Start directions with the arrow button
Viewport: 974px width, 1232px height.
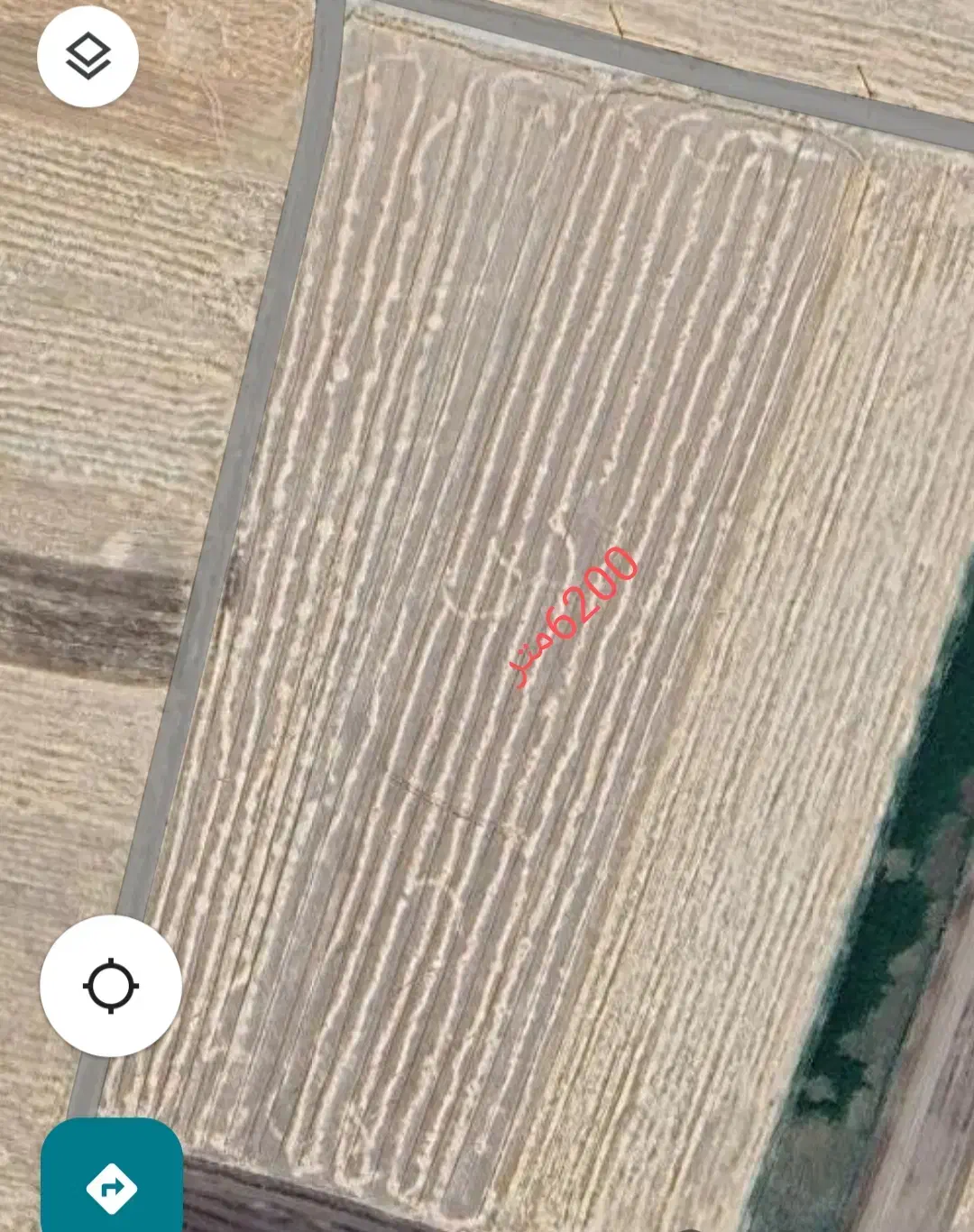click(112, 1185)
